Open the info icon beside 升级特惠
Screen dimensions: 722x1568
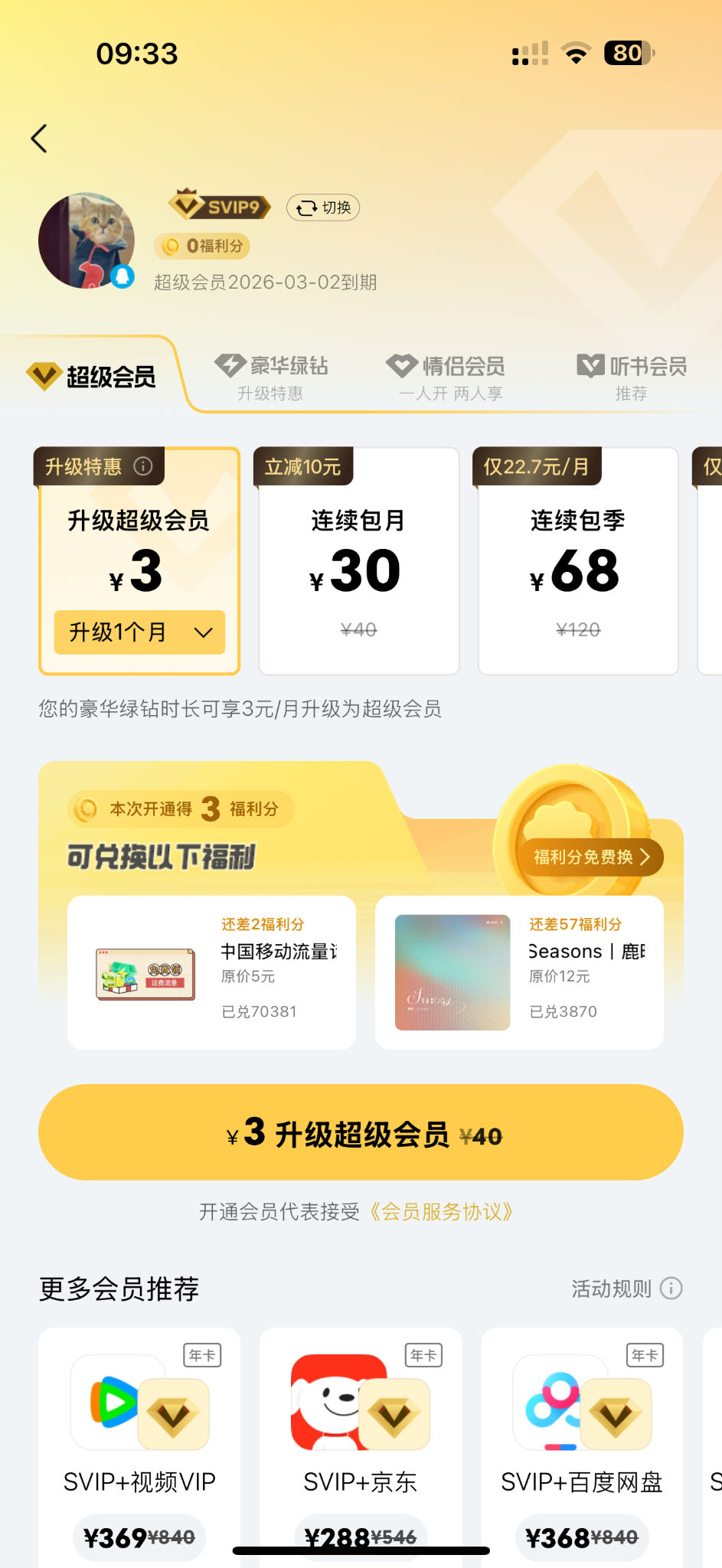click(x=143, y=466)
